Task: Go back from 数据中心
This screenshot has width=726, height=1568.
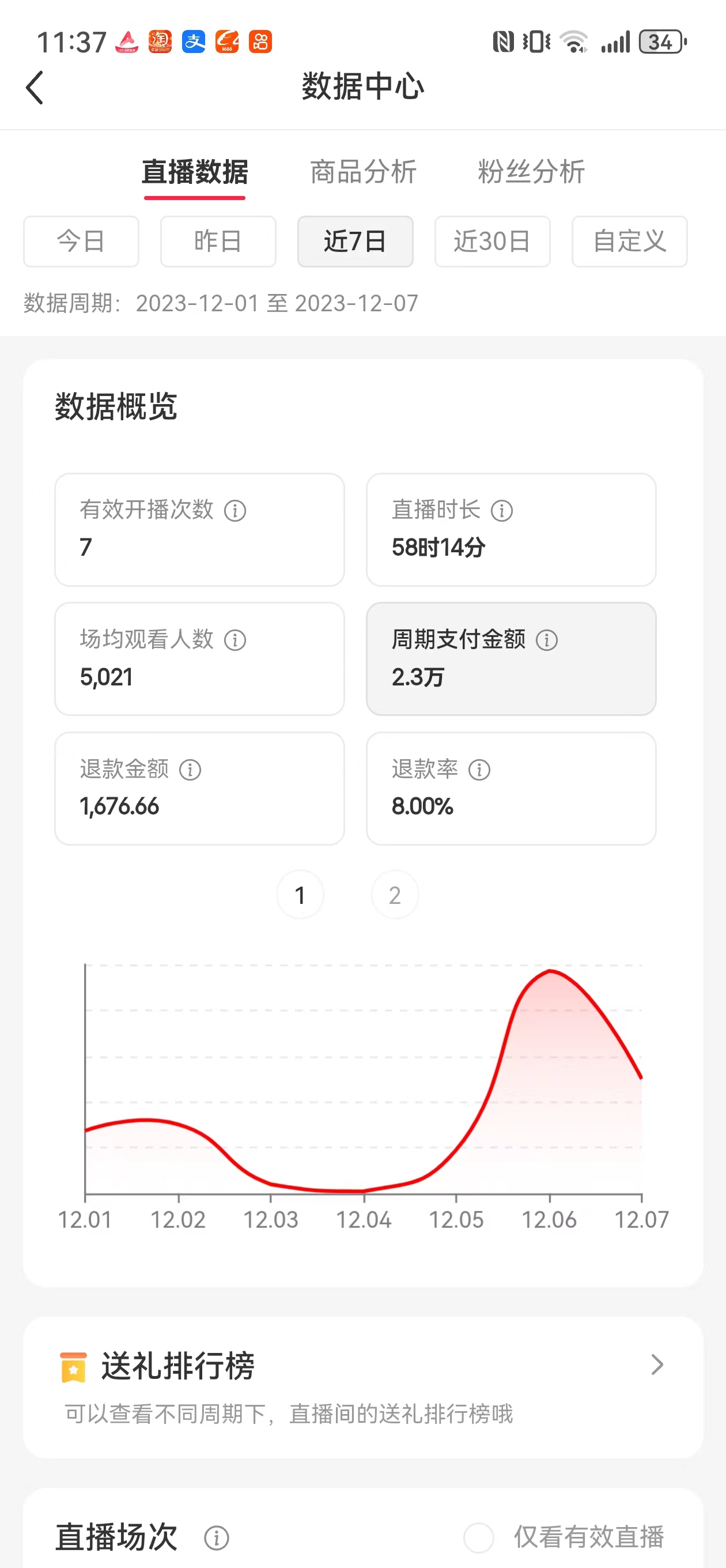Action: (x=35, y=88)
